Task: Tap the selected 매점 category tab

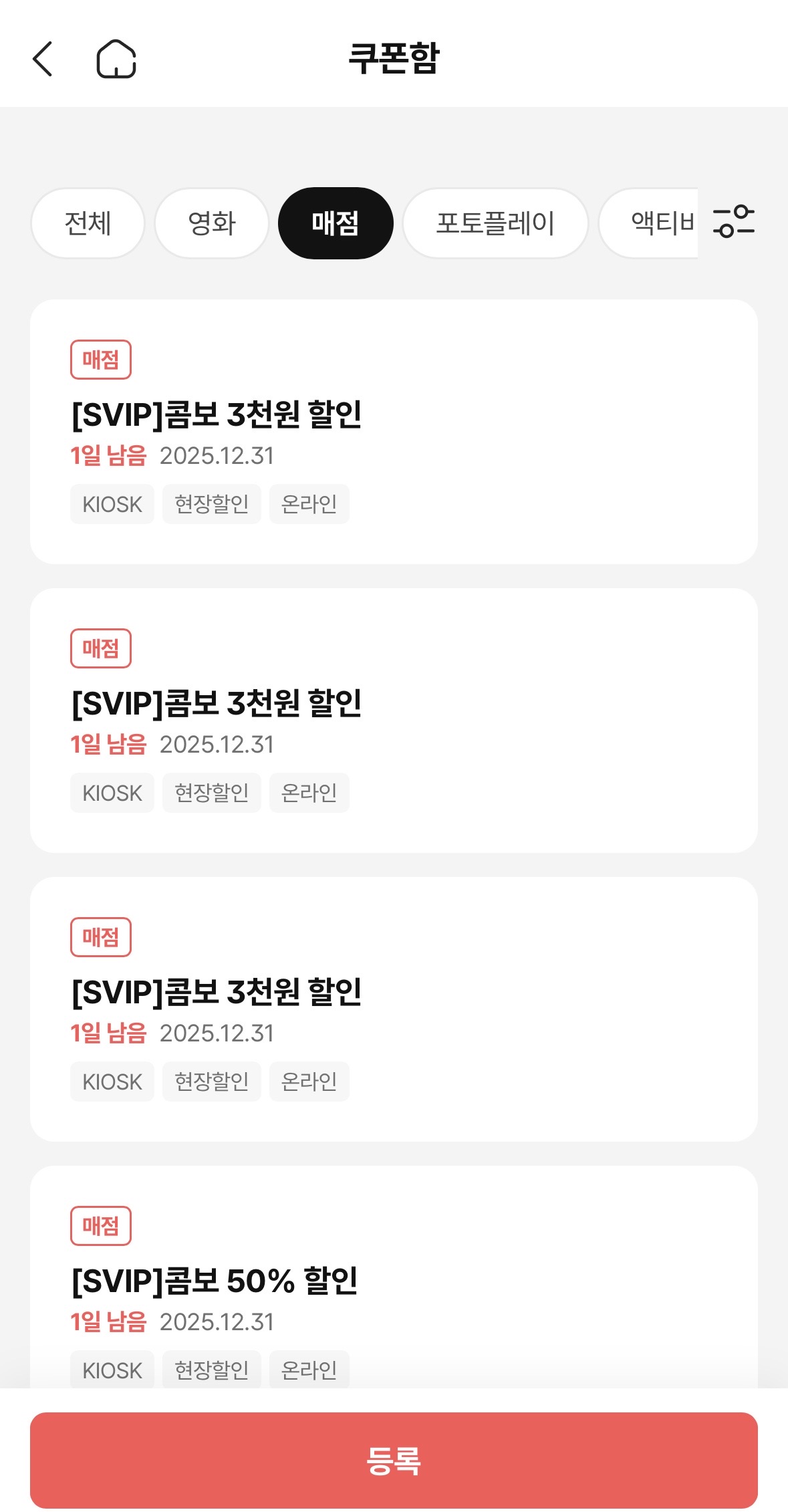Action: [x=336, y=223]
